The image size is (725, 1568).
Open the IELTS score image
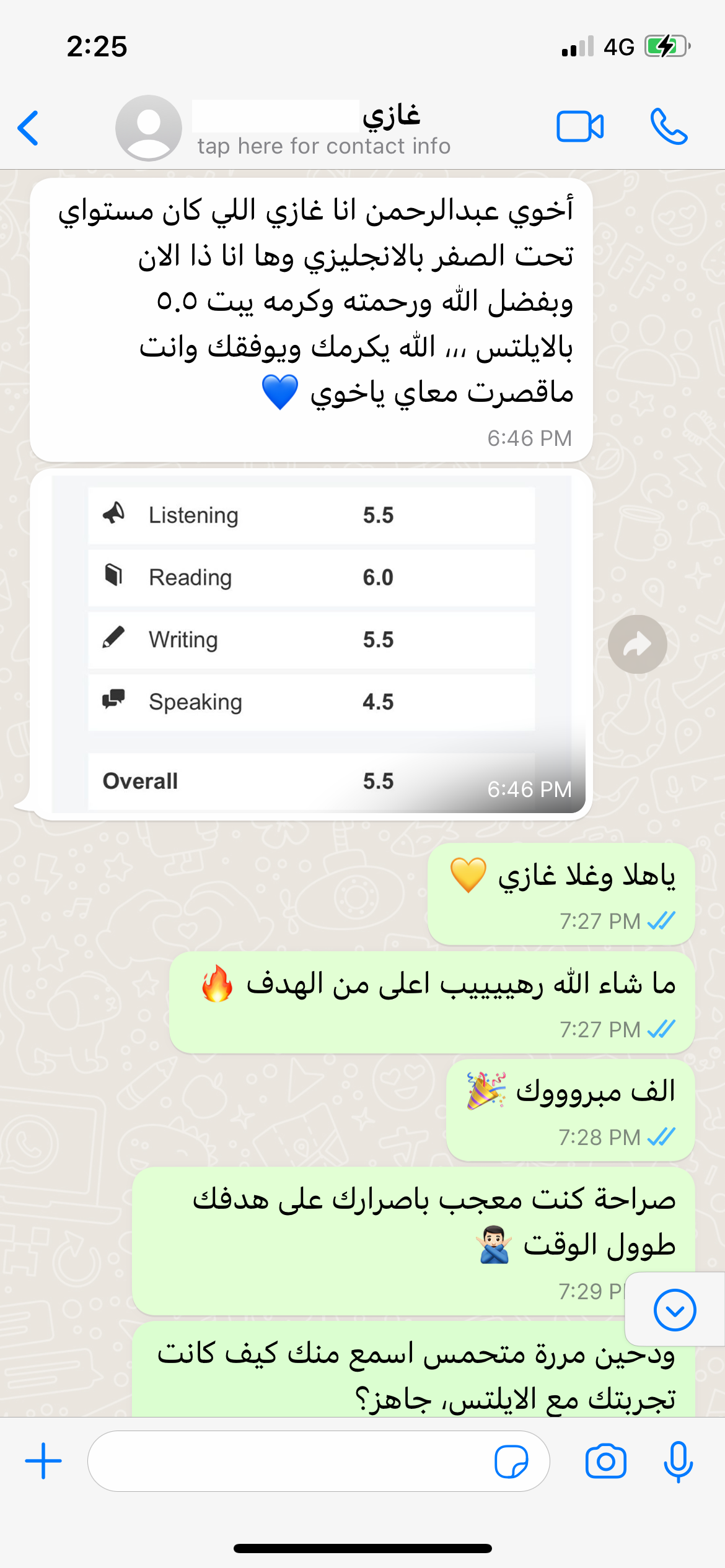click(x=311, y=644)
